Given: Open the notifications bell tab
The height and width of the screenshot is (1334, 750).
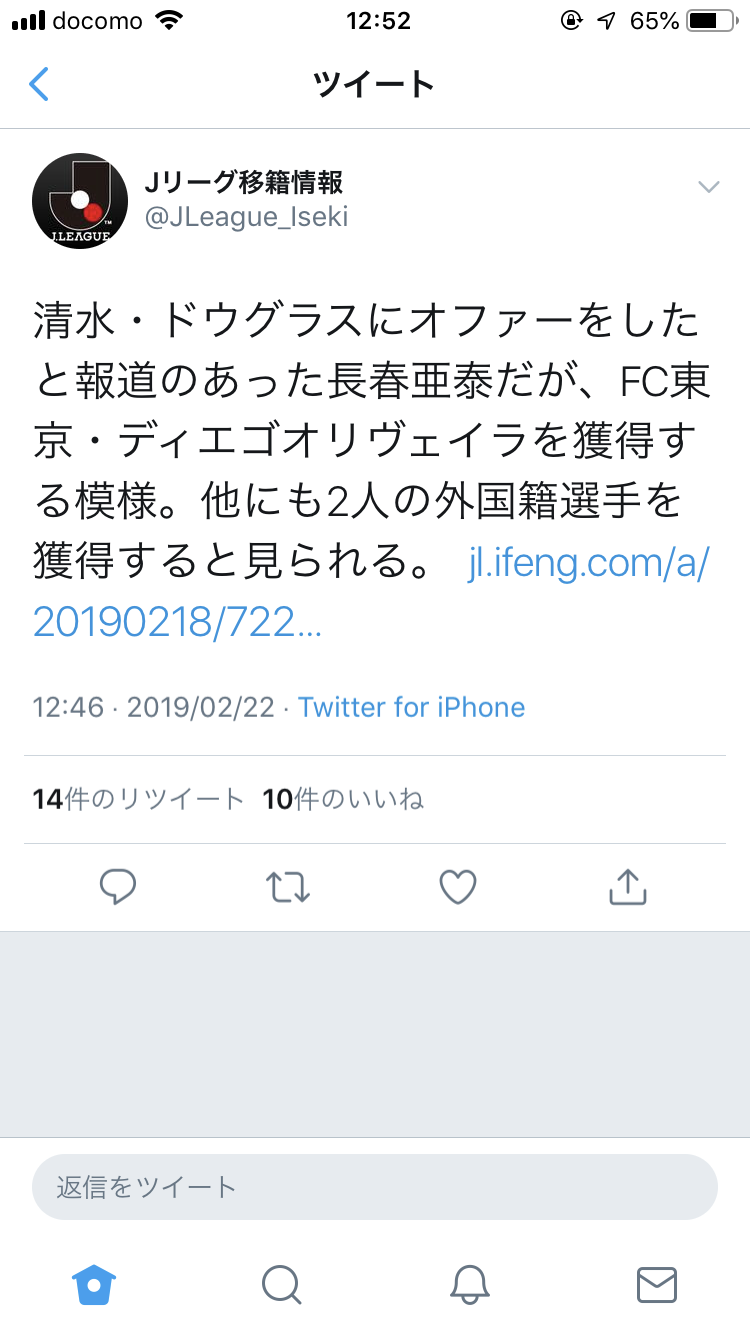Looking at the screenshot, I should 469,1284.
